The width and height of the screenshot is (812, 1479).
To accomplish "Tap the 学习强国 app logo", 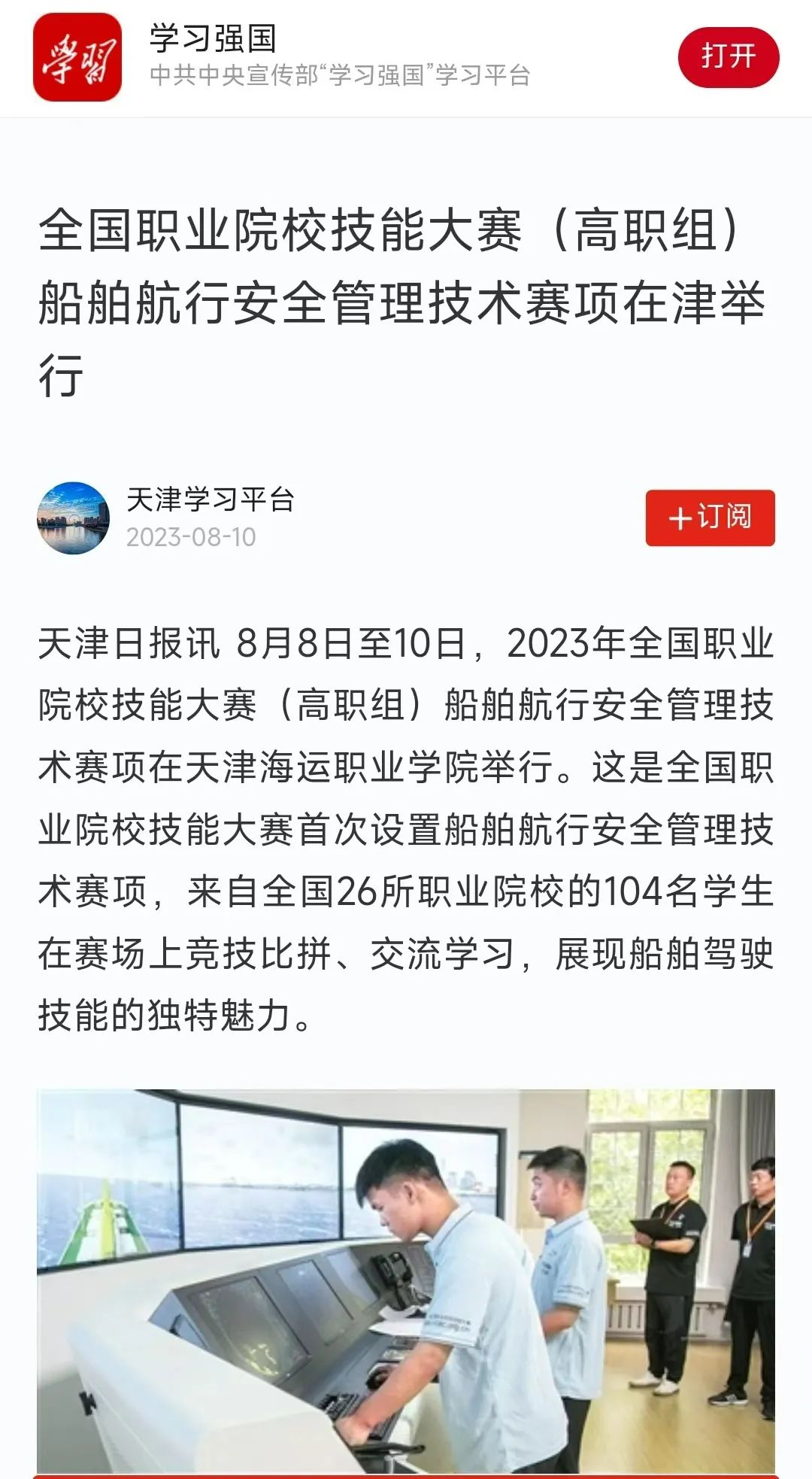I will click(77, 57).
